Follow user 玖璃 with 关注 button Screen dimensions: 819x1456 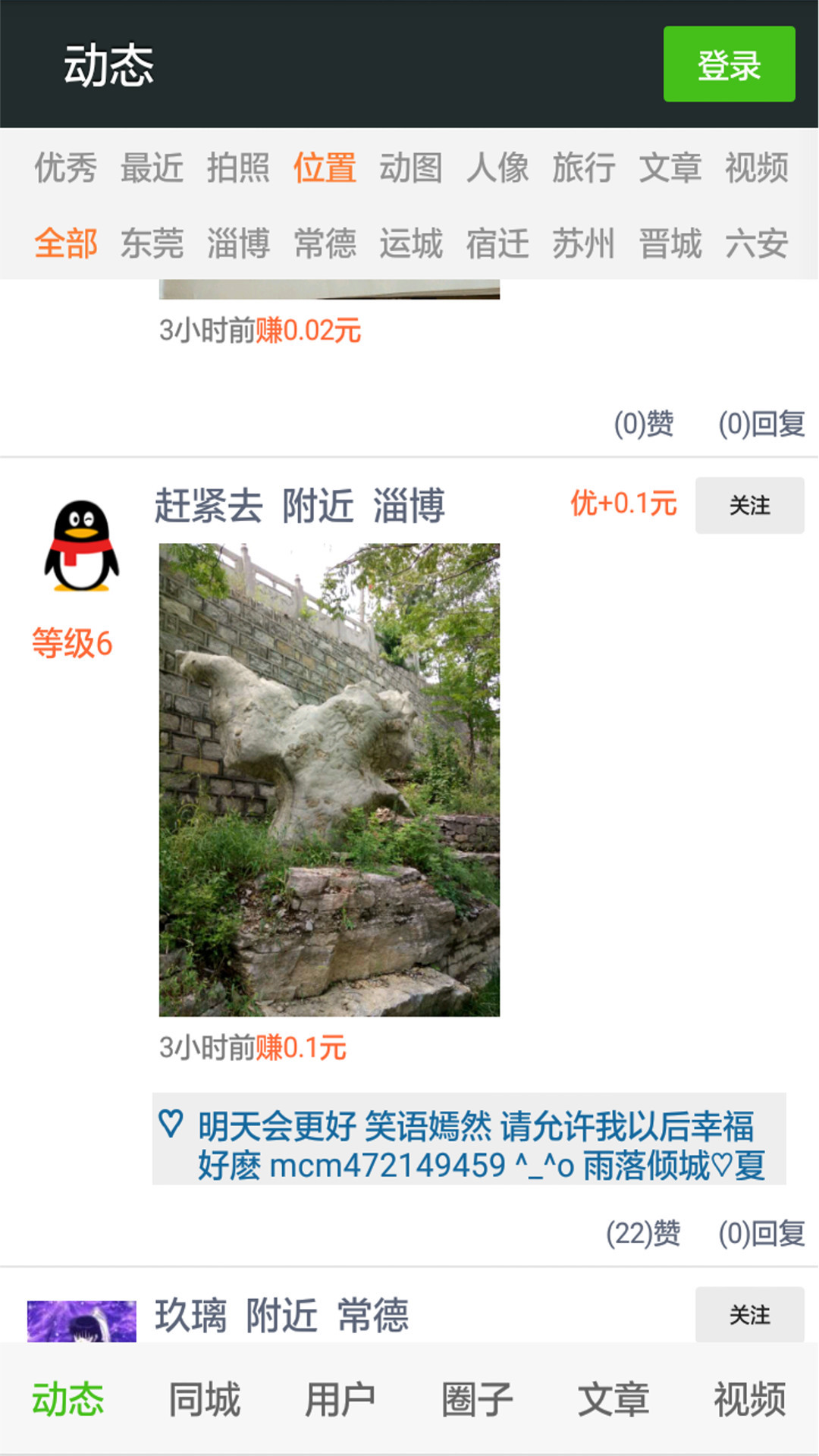(x=749, y=1314)
